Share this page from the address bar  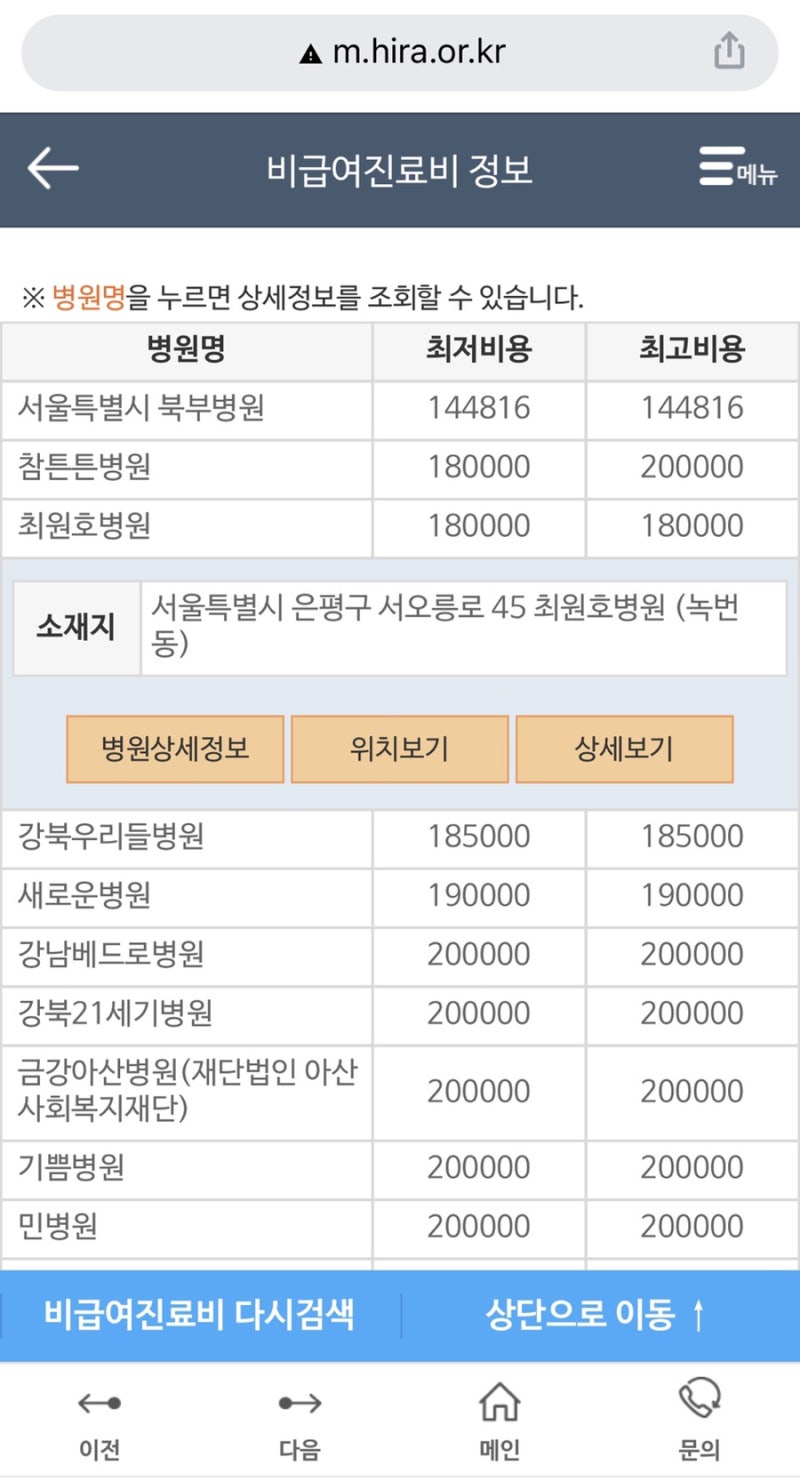click(729, 51)
